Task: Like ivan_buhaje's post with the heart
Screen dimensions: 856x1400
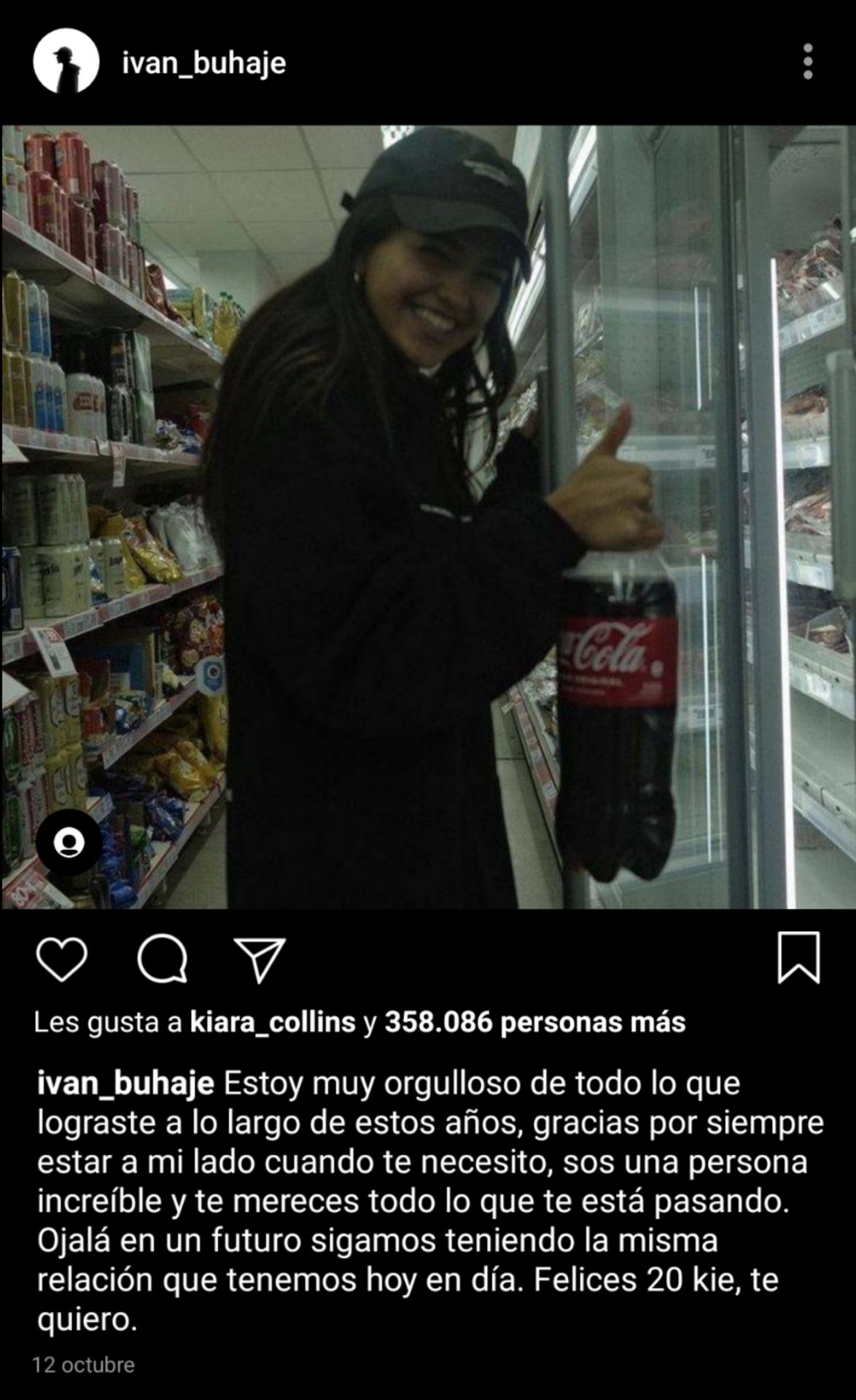Action: [62, 959]
